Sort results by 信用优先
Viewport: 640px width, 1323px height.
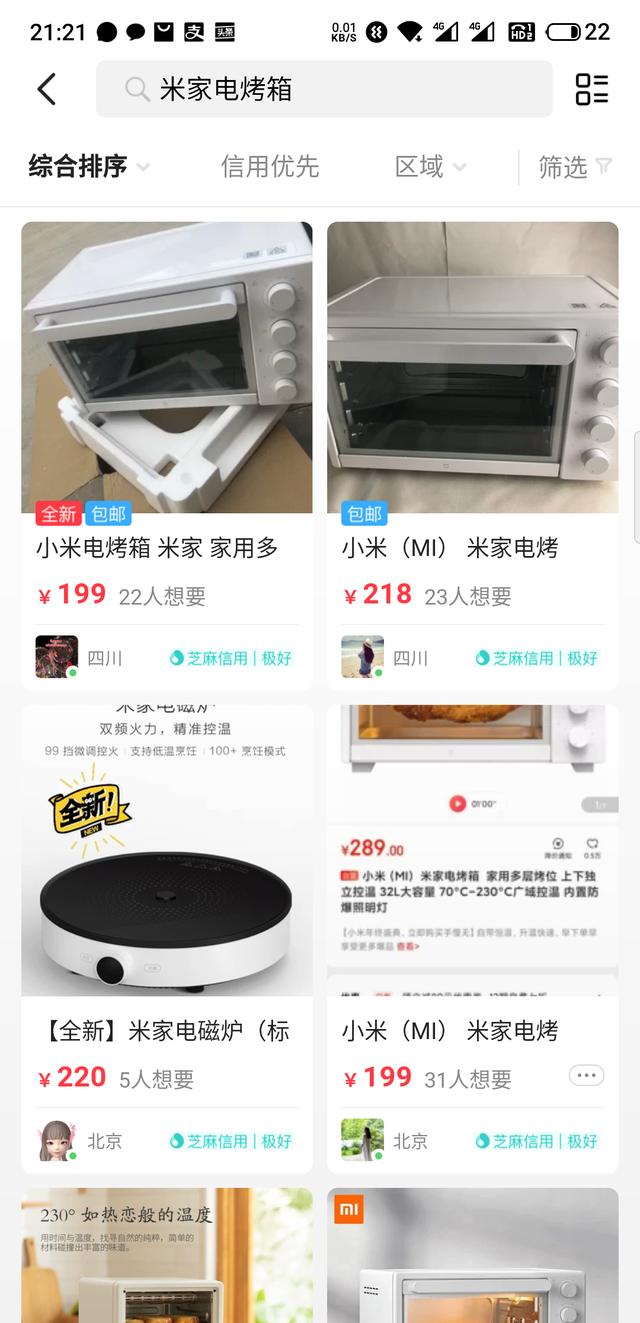click(270, 167)
